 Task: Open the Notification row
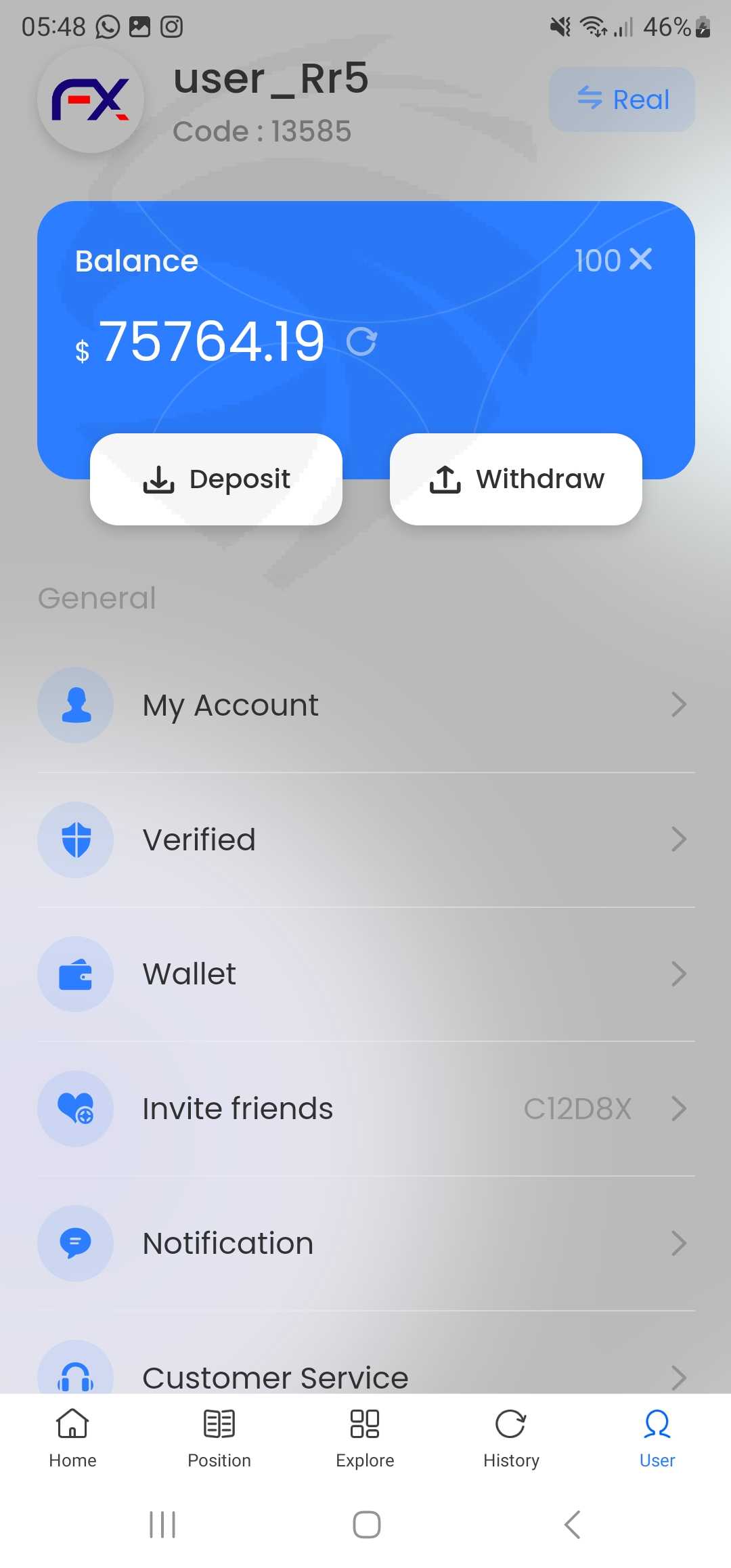pyautogui.click(x=366, y=1243)
